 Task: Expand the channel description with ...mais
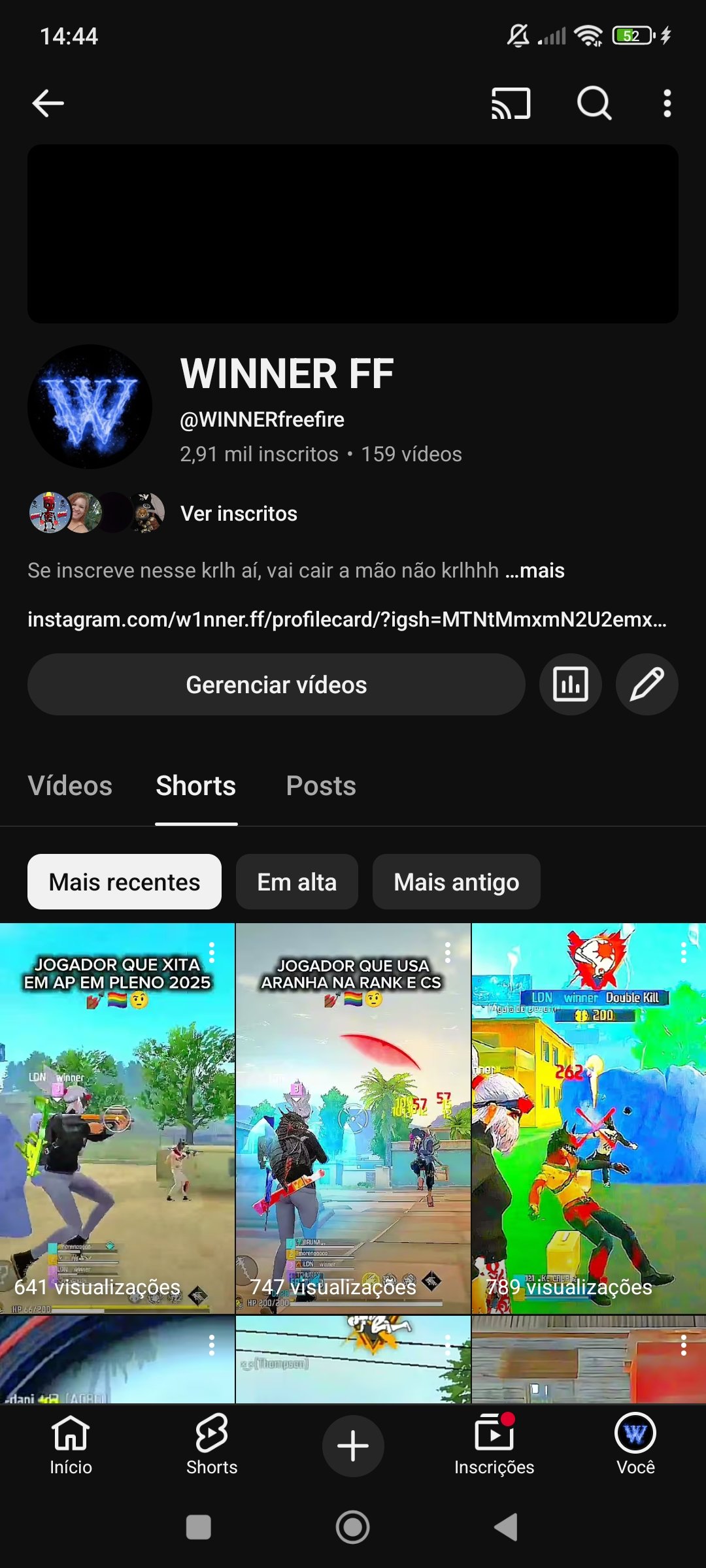(535, 570)
